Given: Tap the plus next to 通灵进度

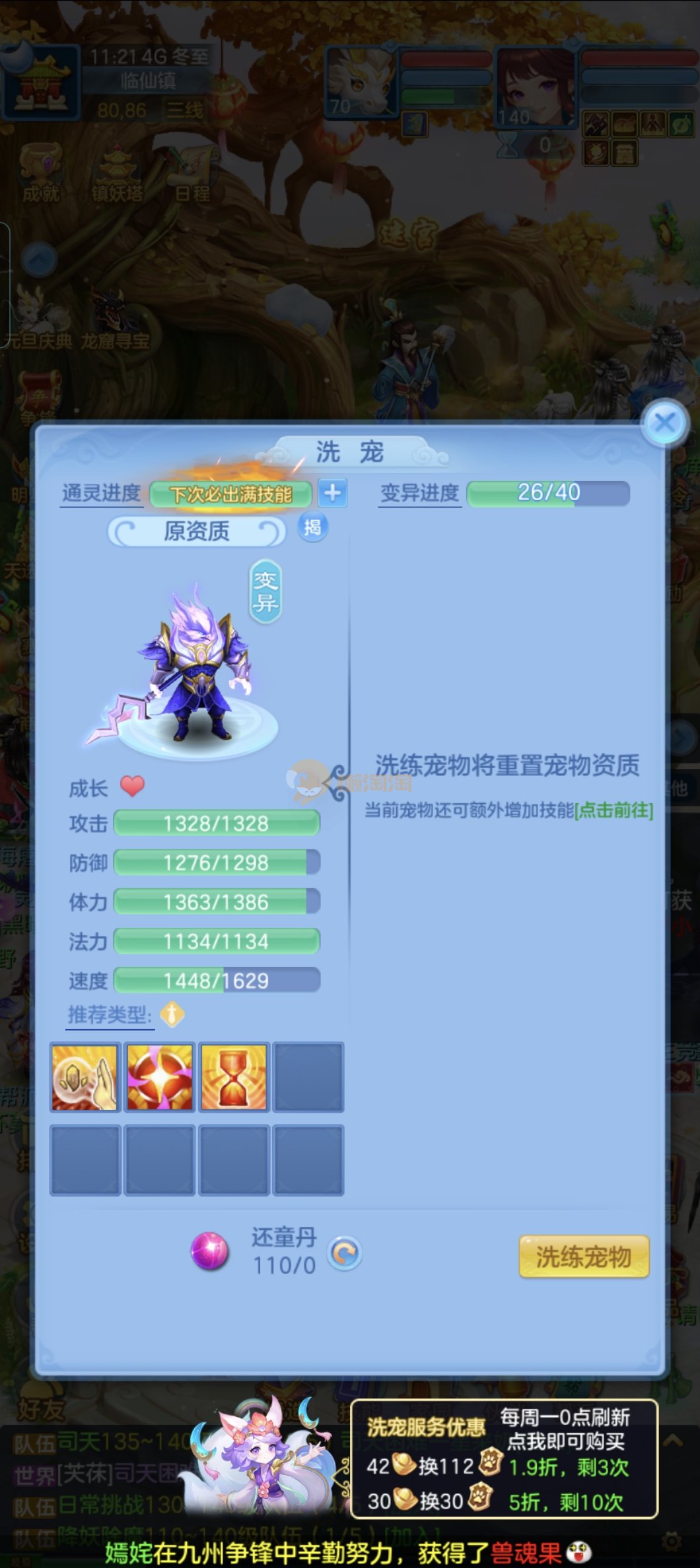Looking at the screenshot, I should pyautogui.click(x=333, y=493).
